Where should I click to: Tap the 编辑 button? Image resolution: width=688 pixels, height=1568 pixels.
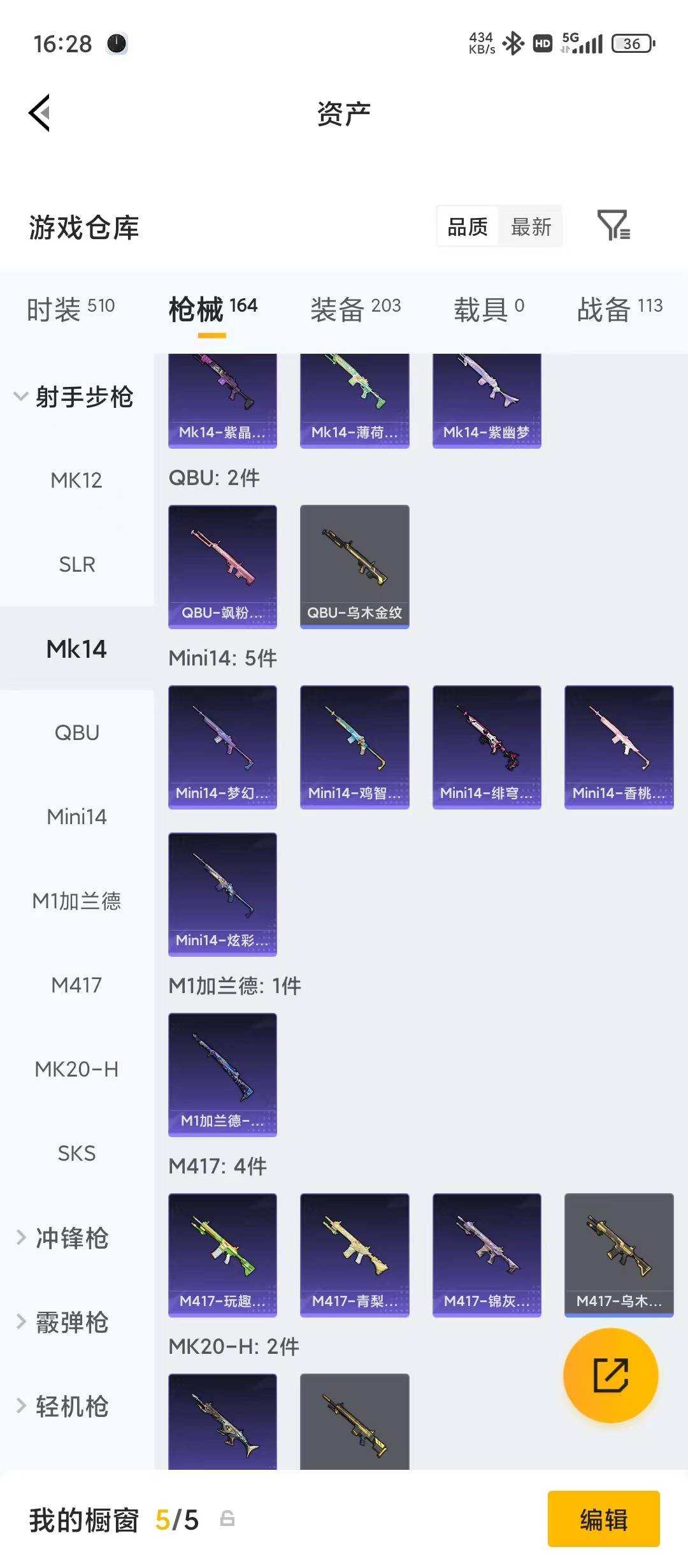[603, 1520]
